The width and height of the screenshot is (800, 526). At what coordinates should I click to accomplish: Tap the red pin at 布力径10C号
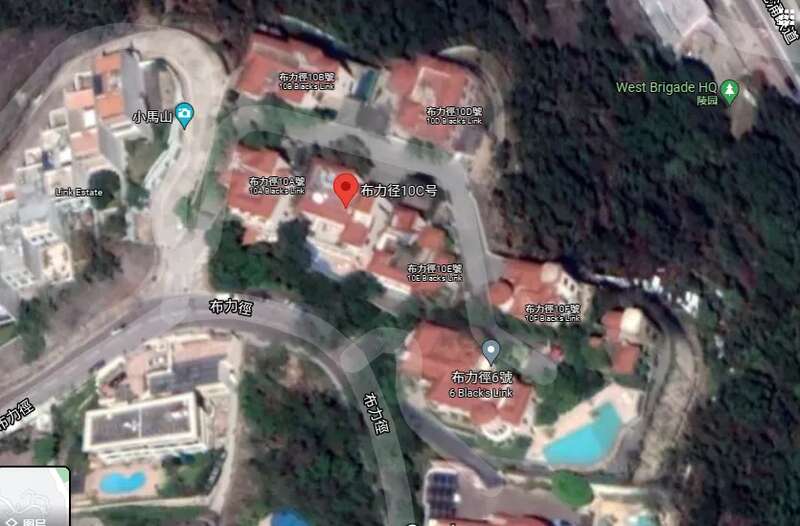pos(345,187)
